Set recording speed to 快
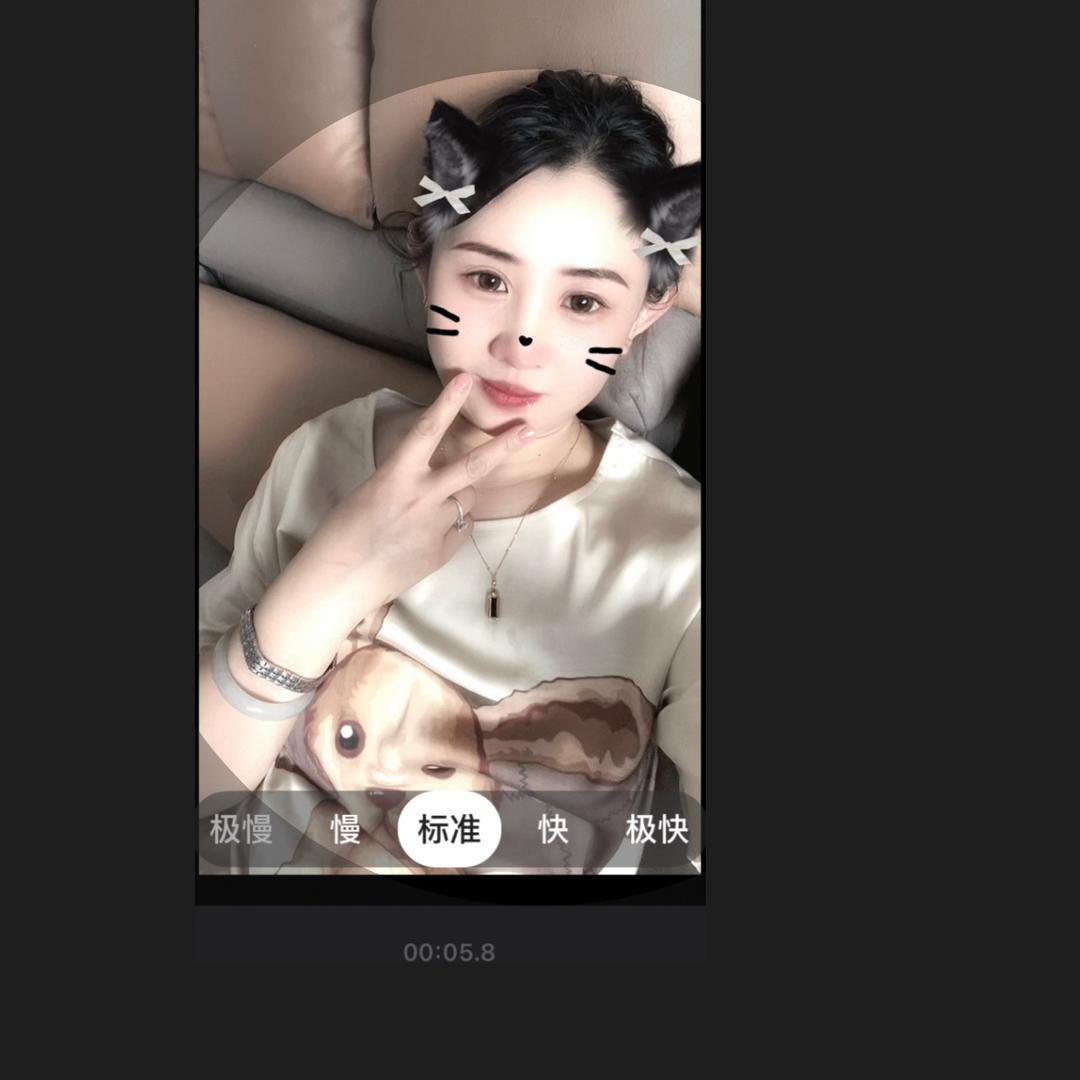This screenshot has width=1080, height=1080. pyautogui.click(x=553, y=829)
